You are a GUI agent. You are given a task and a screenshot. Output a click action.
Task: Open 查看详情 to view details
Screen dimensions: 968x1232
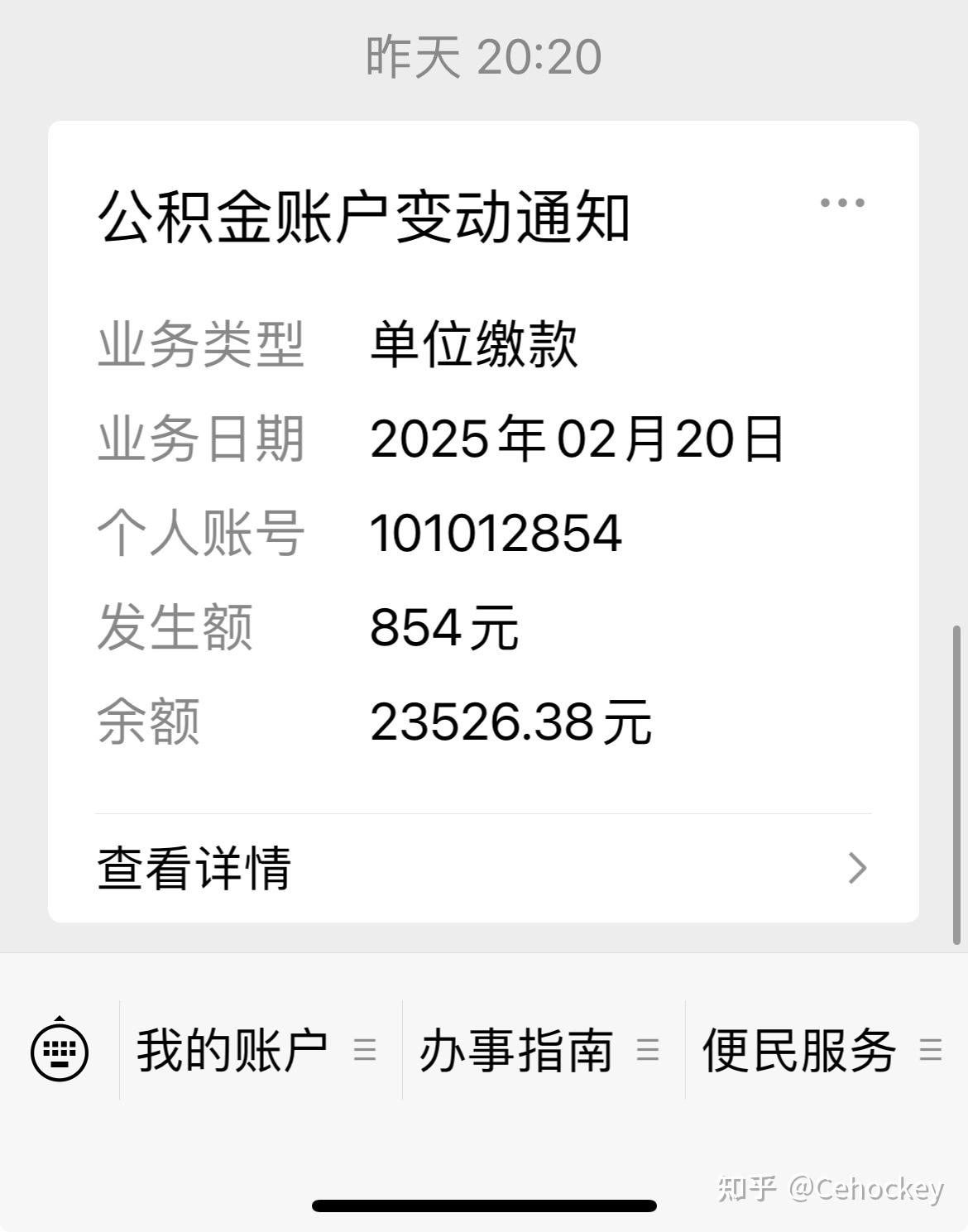click(483, 868)
